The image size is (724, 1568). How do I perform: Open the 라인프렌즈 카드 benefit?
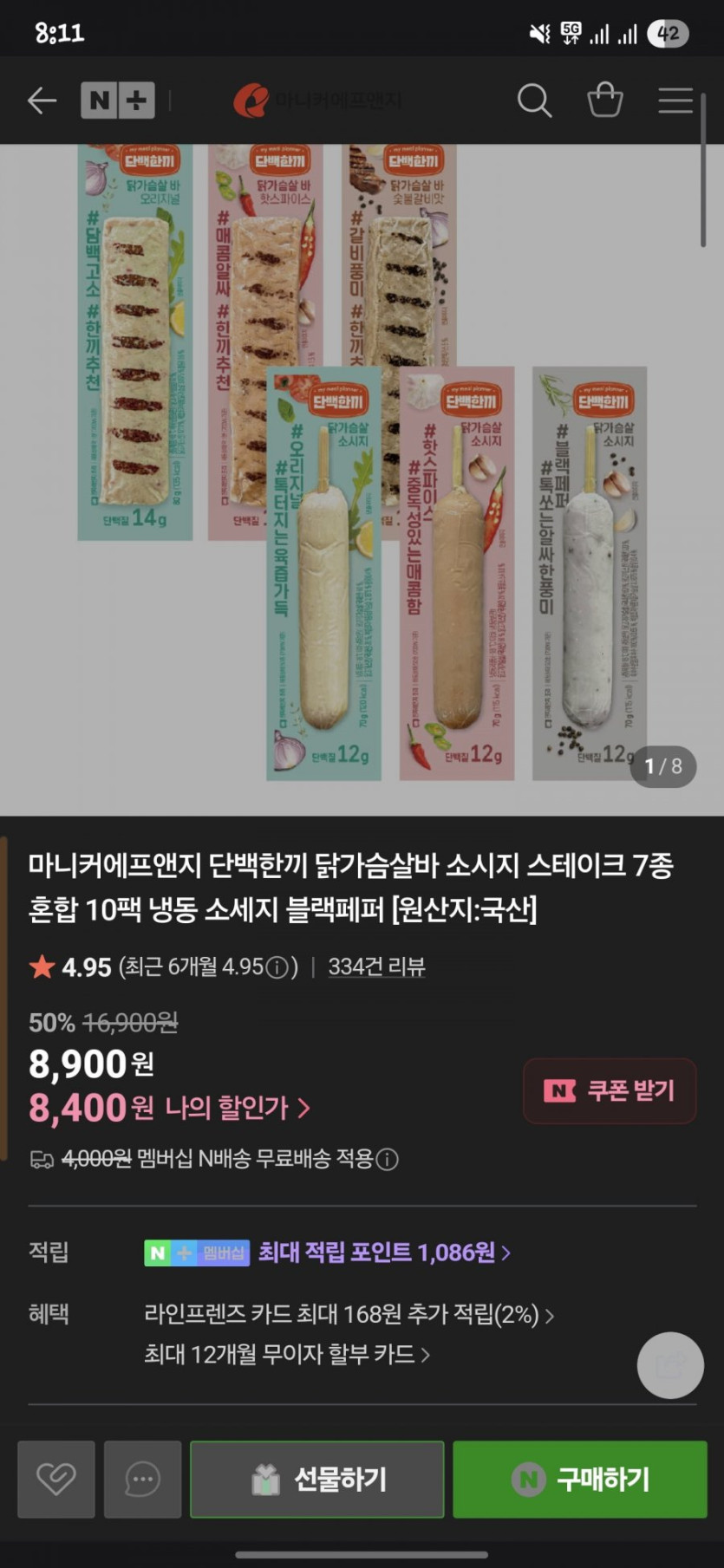coord(349,1314)
